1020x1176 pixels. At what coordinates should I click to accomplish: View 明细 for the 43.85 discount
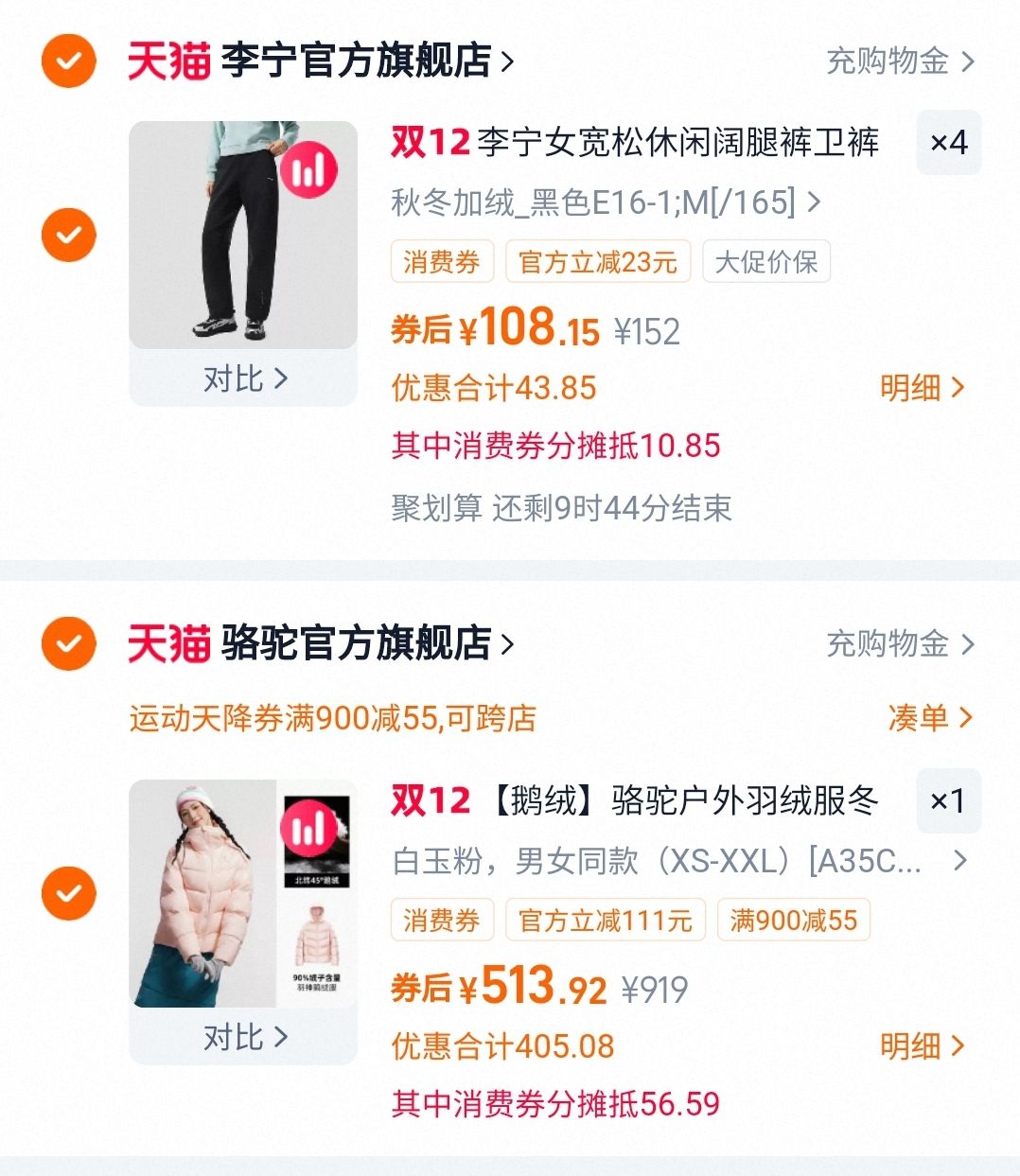(921, 387)
